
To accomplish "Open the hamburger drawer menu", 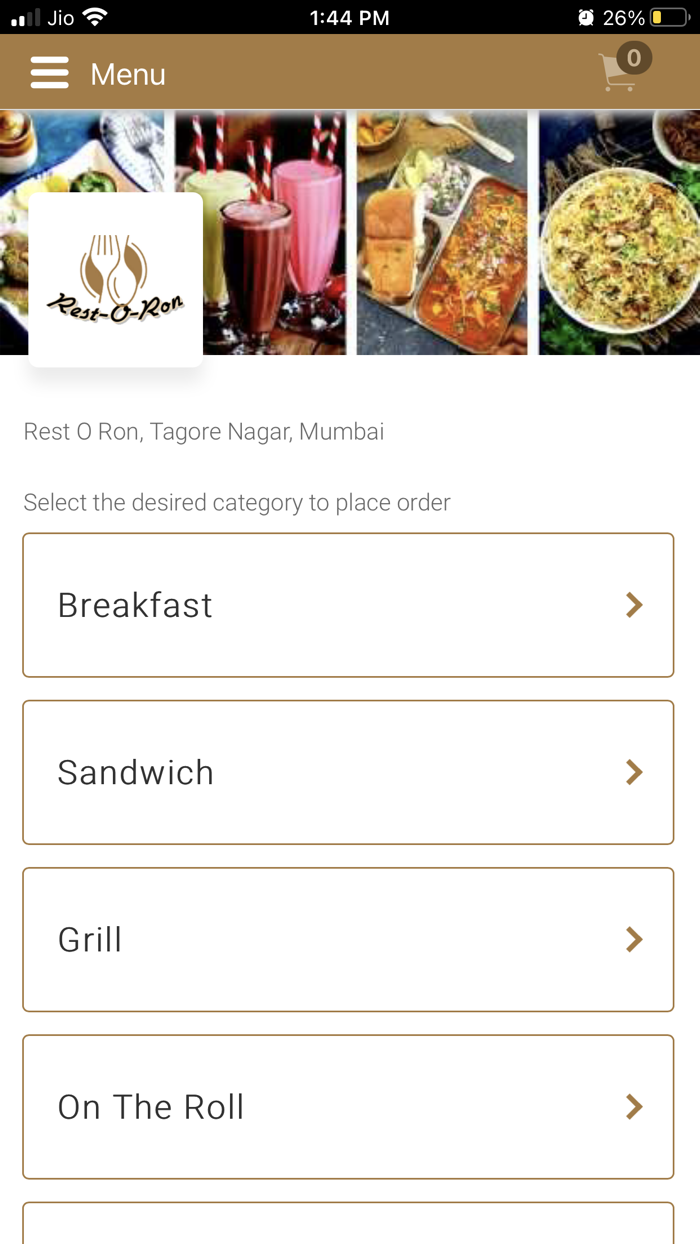I will 49,73.
